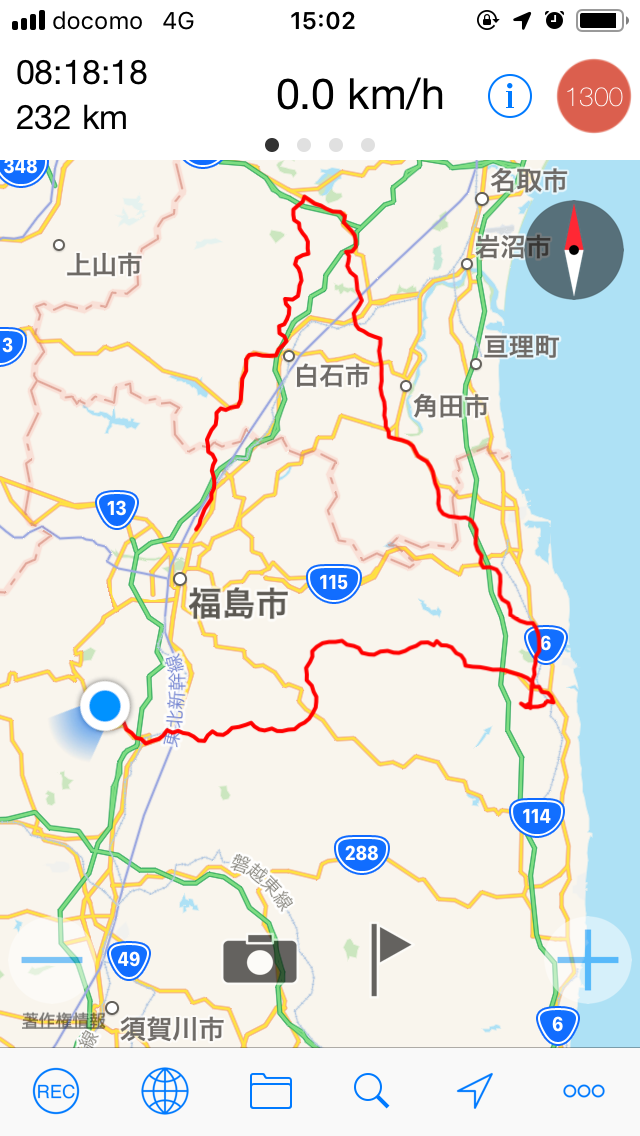Add a flag waypoint marker
Viewport: 640px width, 1136px height.
pyautogui.click(x=388, y=958)
